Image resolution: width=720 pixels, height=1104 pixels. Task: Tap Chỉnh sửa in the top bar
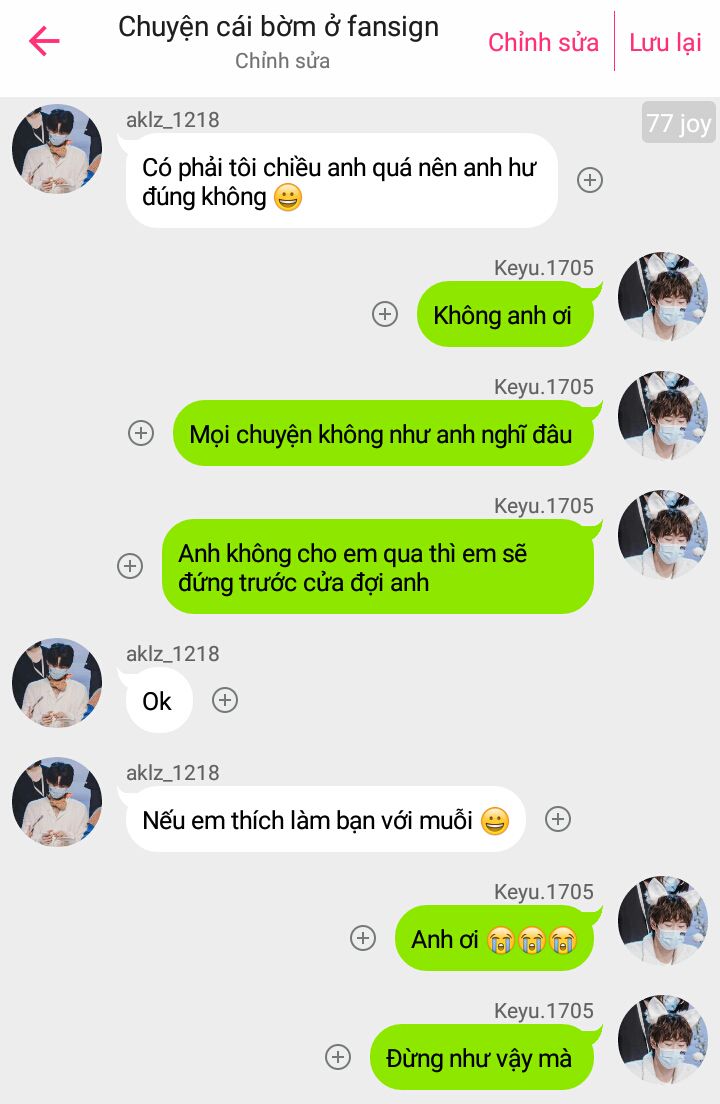(543, 42)
